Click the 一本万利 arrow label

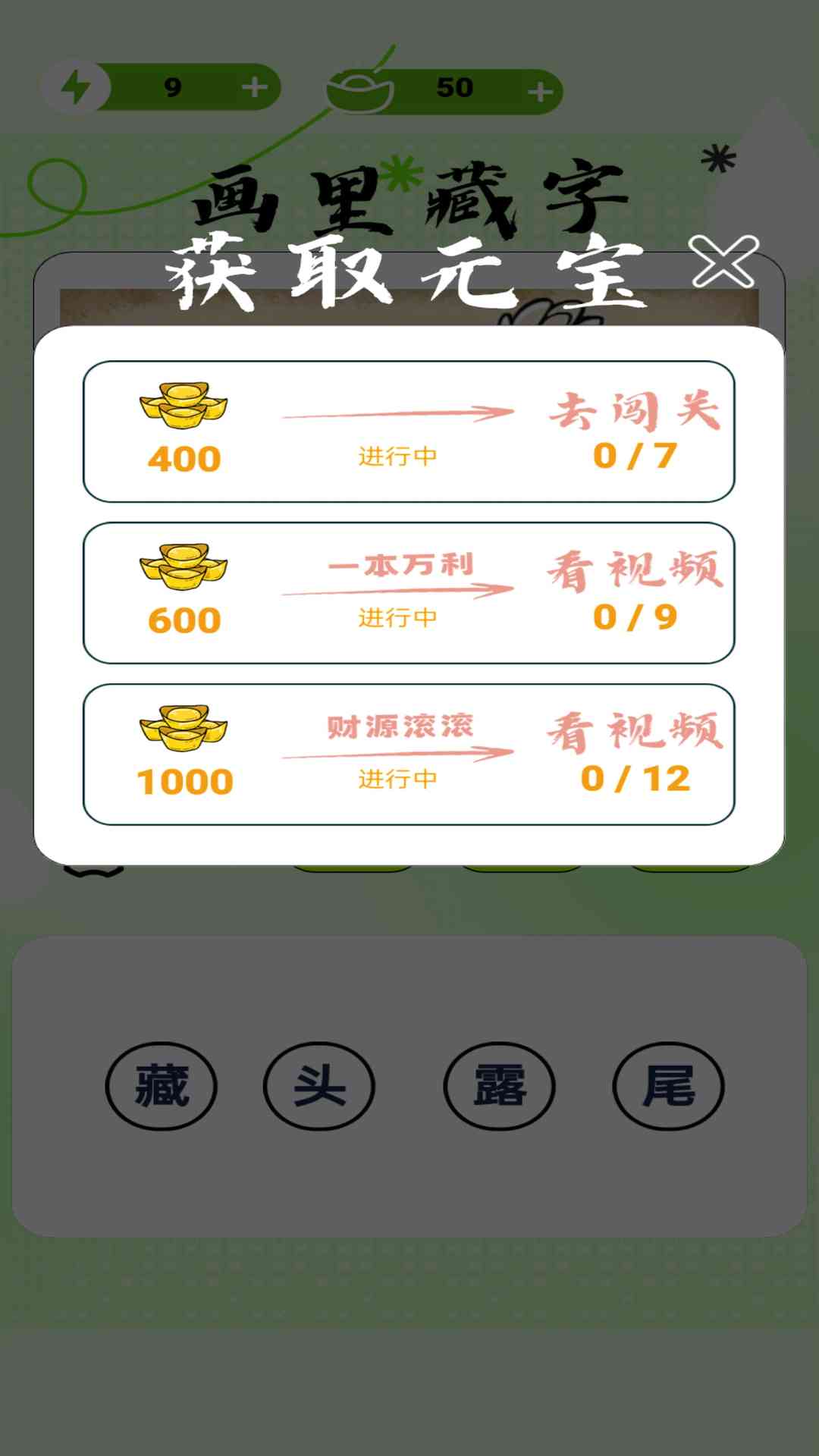(402, 565)
